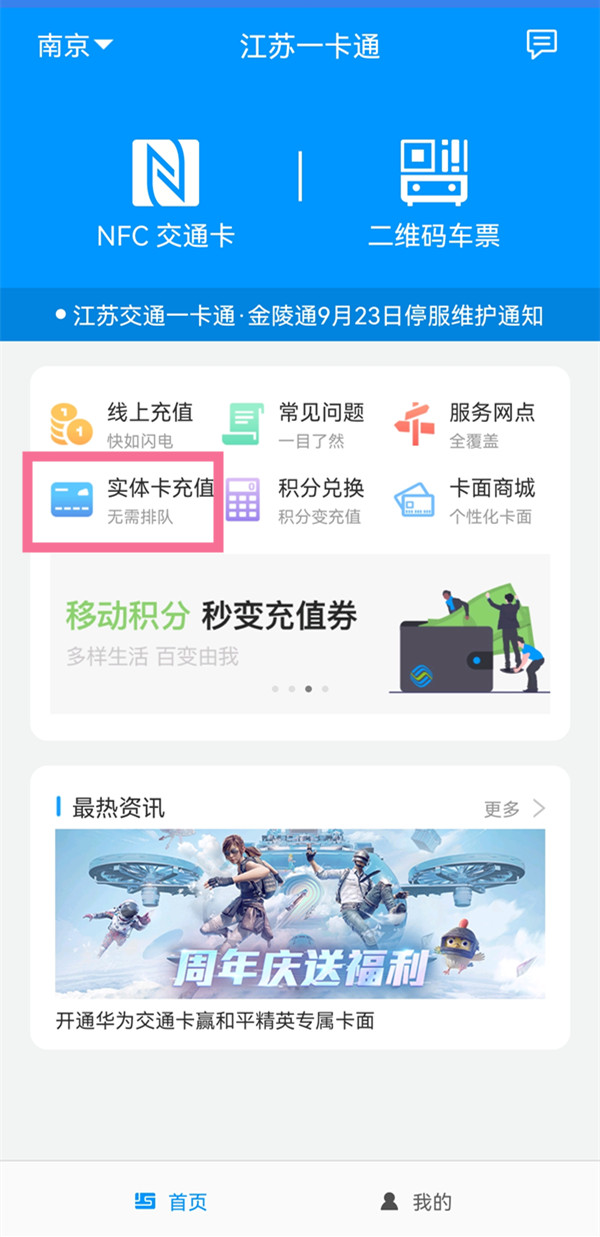Tap 更多 in 最热资讯
The width and height of the screenshot is (600, 1237).
pos(510,809)
